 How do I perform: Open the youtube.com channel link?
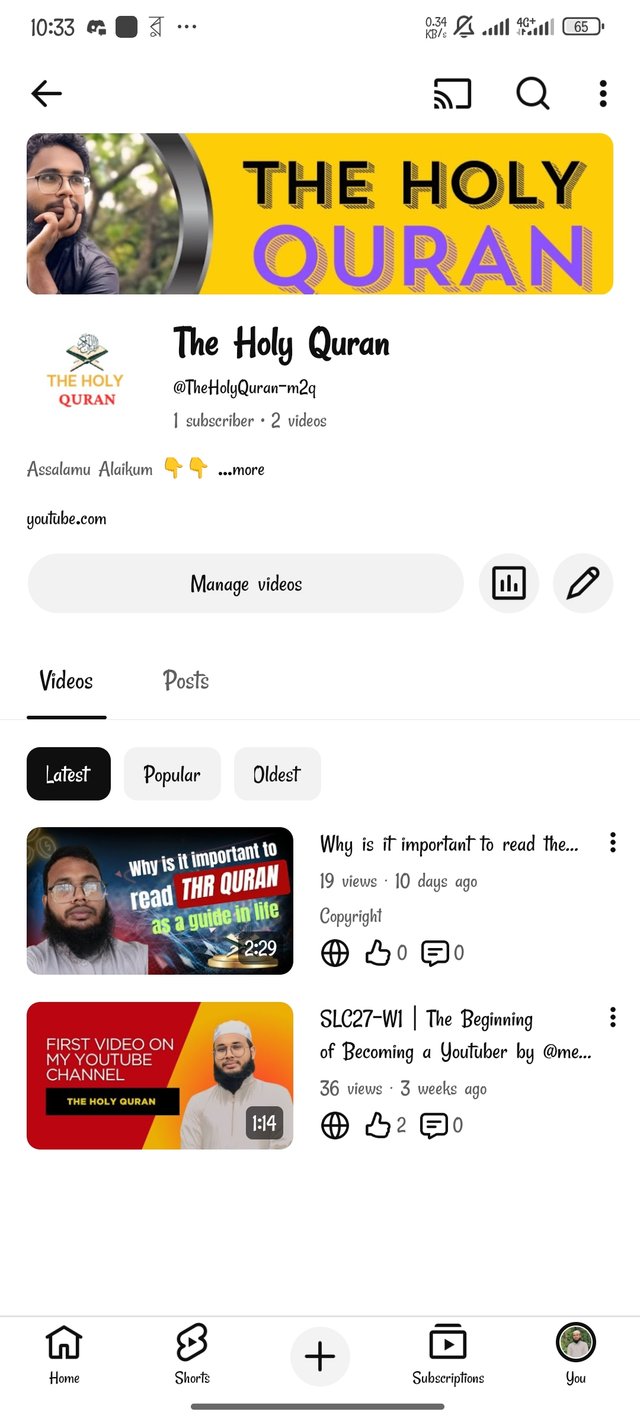(66, 519)
